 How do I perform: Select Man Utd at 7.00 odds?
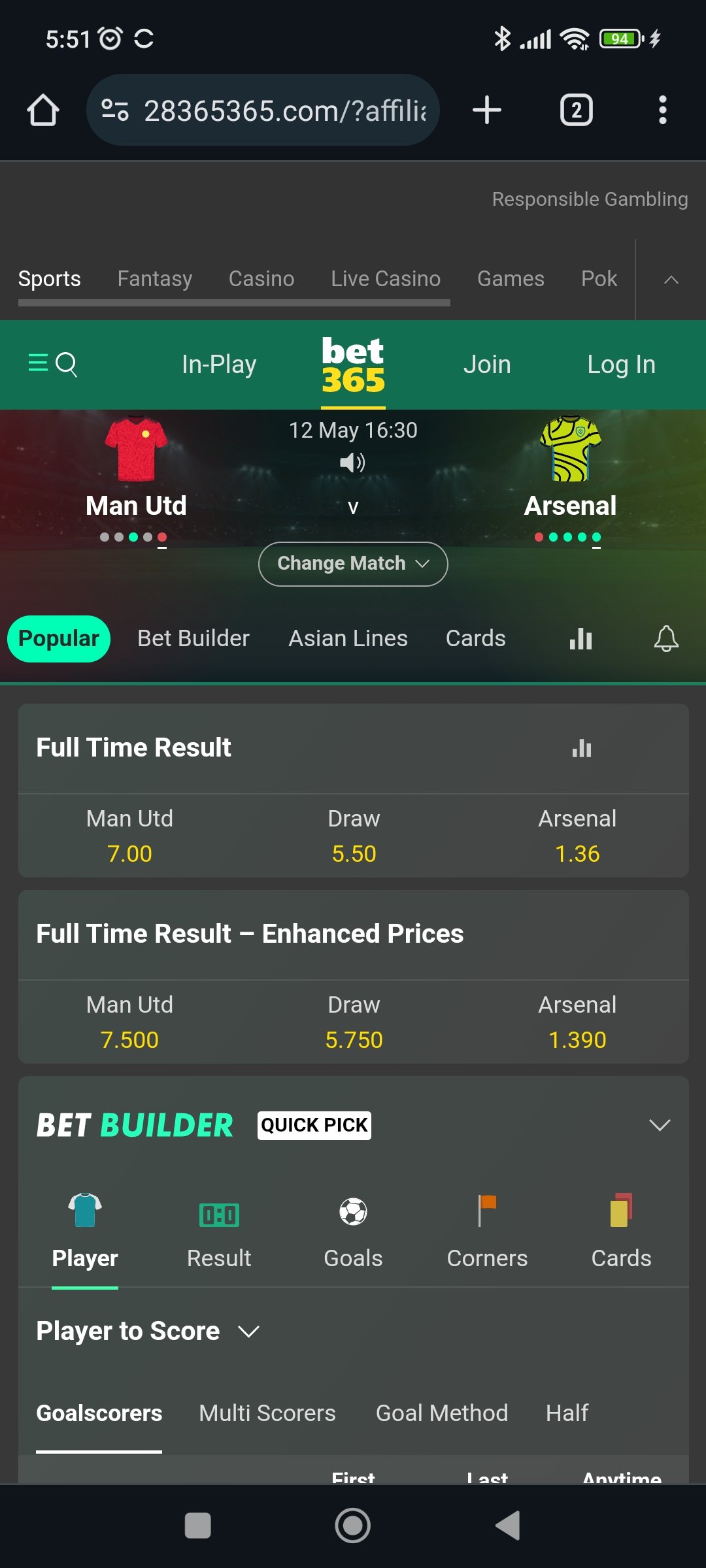(x=129, y=836)
